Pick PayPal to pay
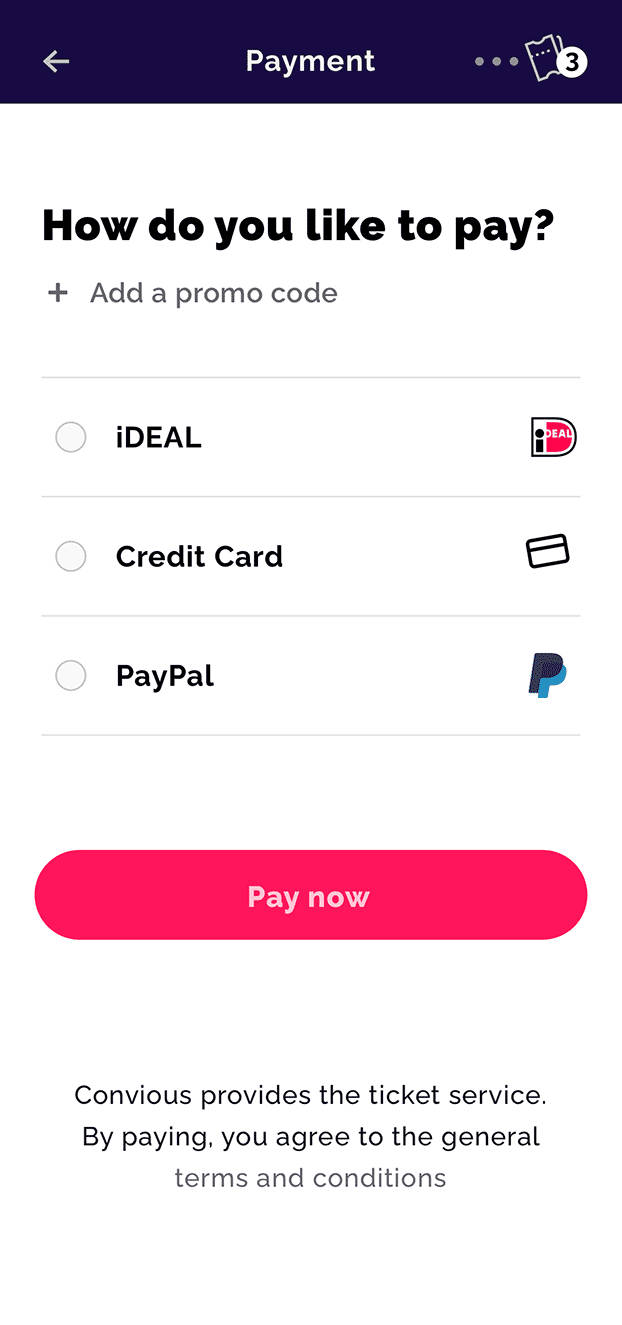This screenshot has height=1325, width=622. click(71, 676)
